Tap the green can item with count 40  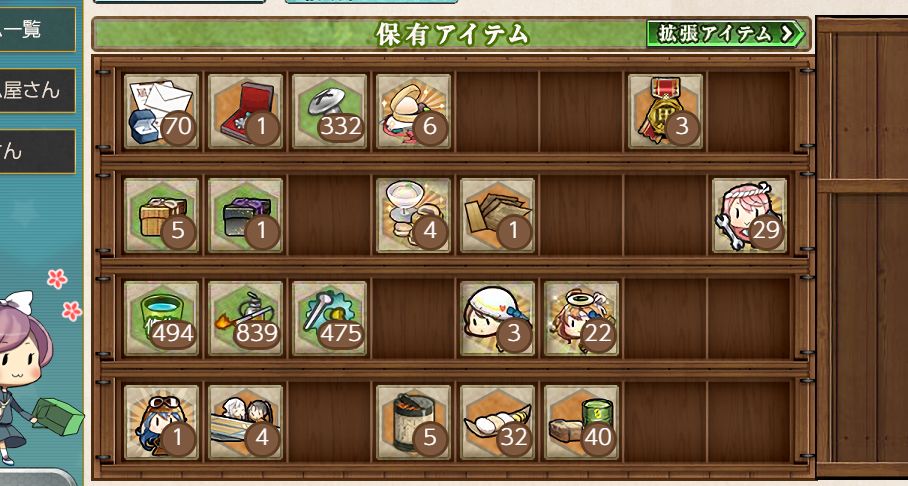(x=582, y=422)
